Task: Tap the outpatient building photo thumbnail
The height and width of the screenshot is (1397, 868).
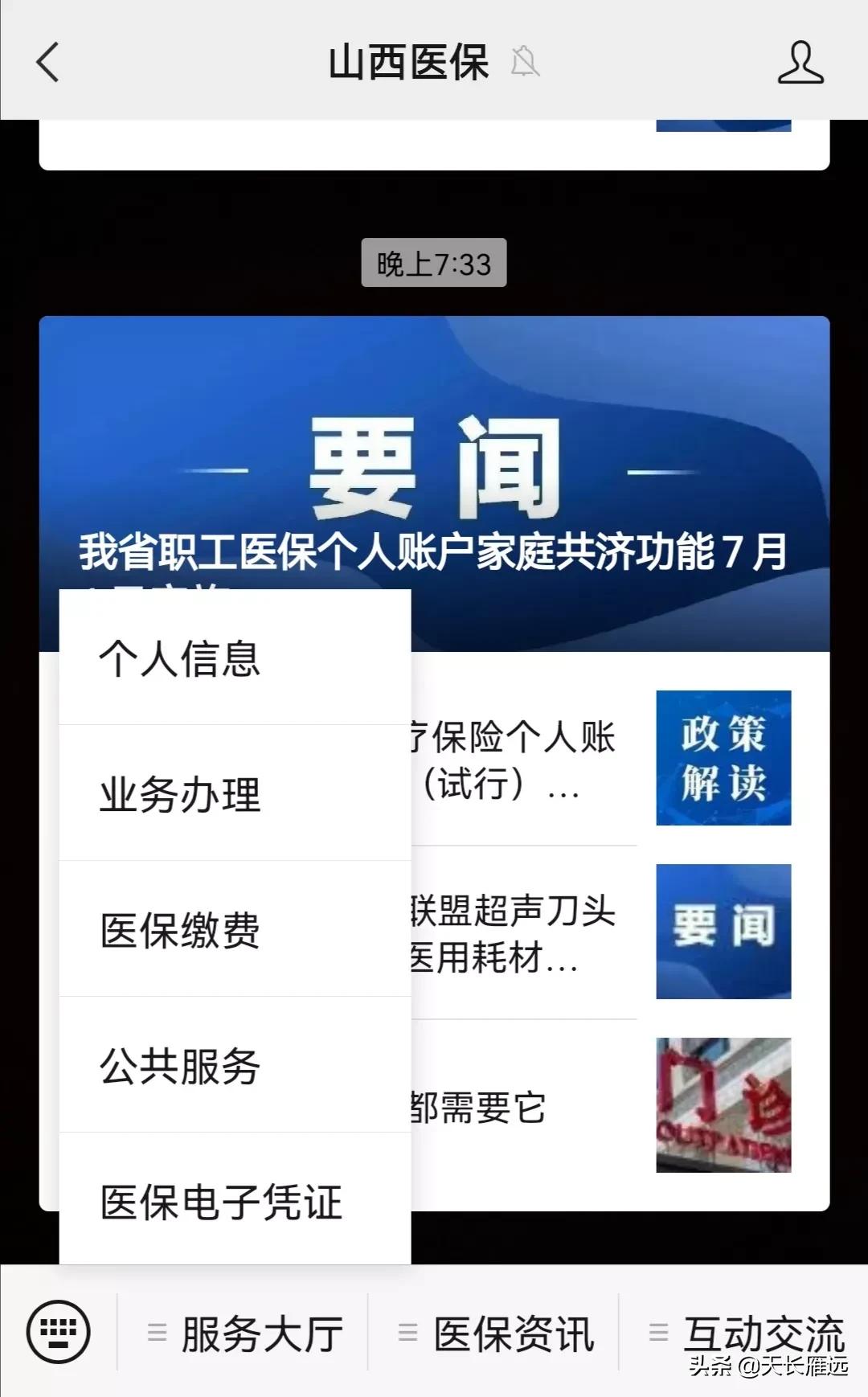Action: click(722, 1105)
